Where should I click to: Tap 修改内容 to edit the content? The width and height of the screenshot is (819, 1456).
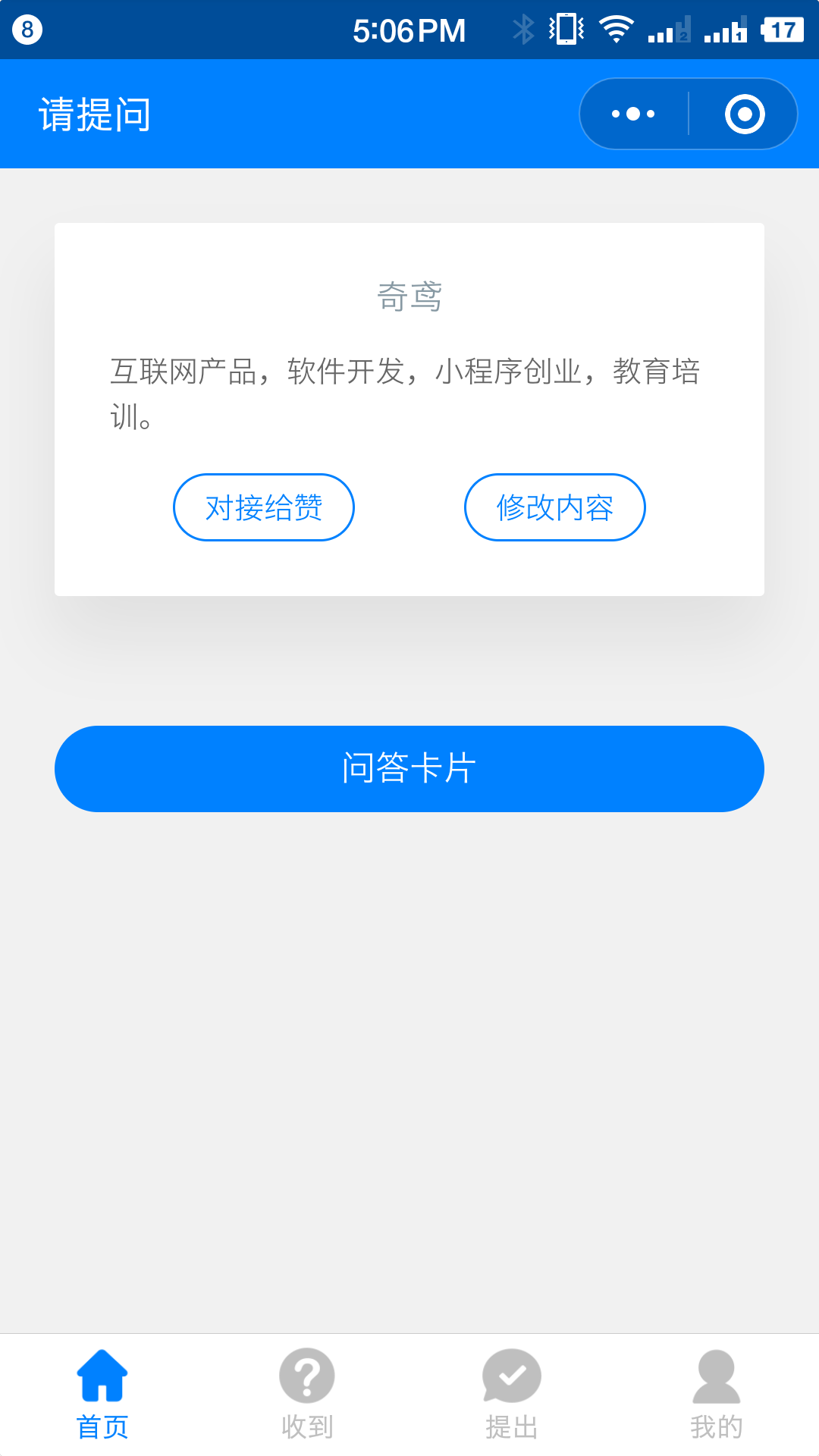[555, 507]
